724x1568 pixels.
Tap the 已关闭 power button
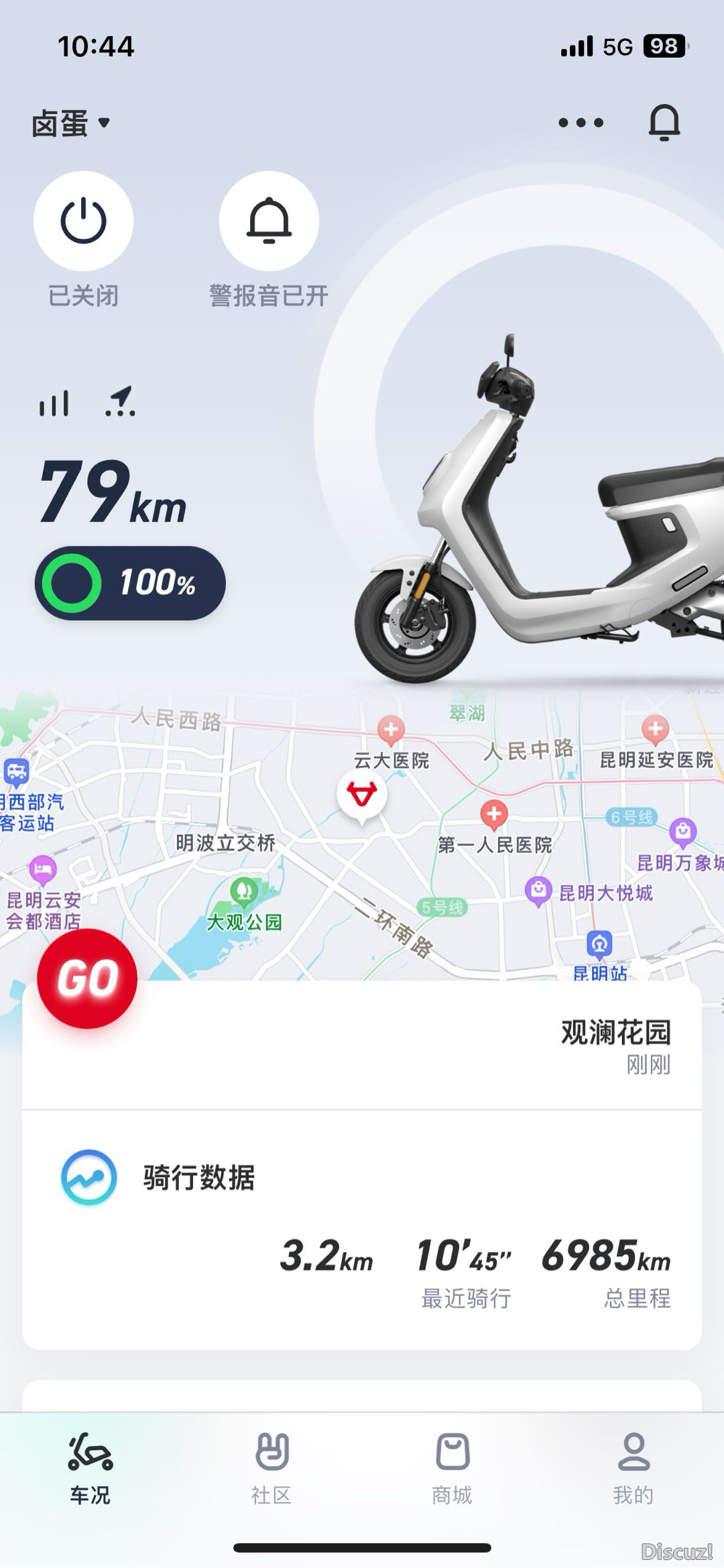83,221
